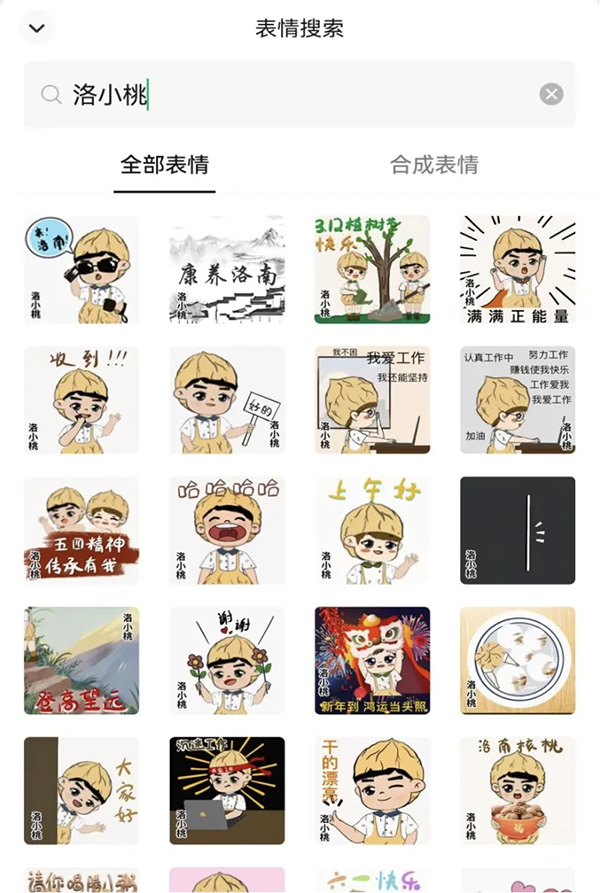Pick the 康养洛南 landscape sticker
Image resolution: width=600 pixels, height=893 pixels.
227,271
